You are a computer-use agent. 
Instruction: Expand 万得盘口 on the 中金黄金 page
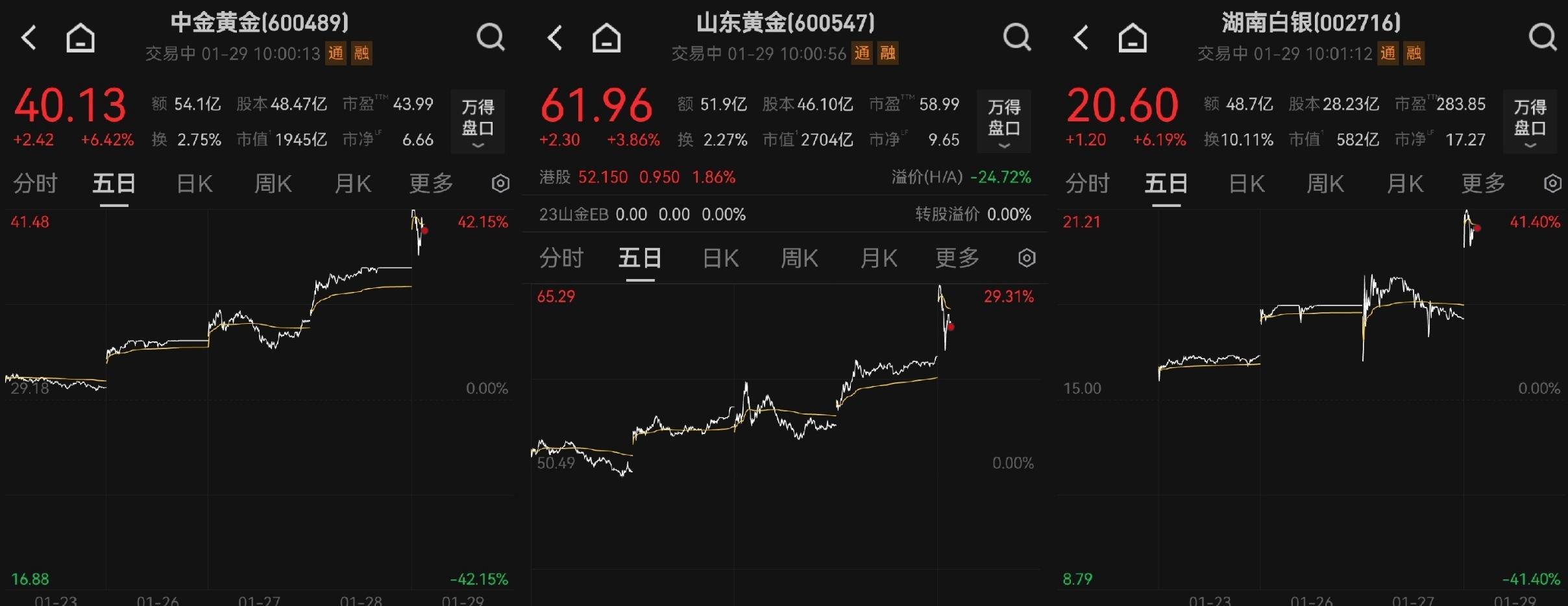(478, 121)
